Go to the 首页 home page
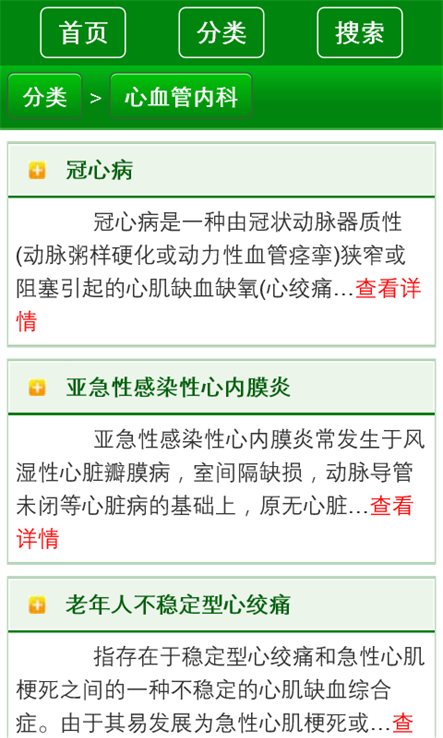The width and height of the screenshot is (443, 738). coord(83,32)
